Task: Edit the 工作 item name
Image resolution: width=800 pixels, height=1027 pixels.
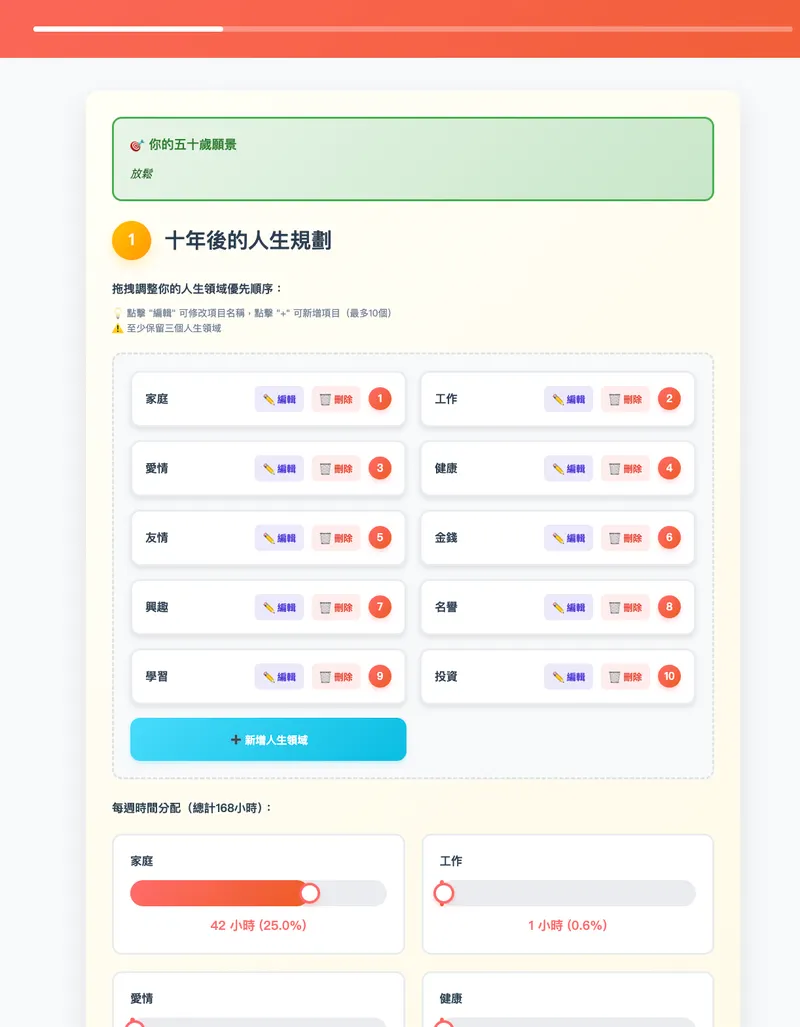Action: [x=568, y=399]
